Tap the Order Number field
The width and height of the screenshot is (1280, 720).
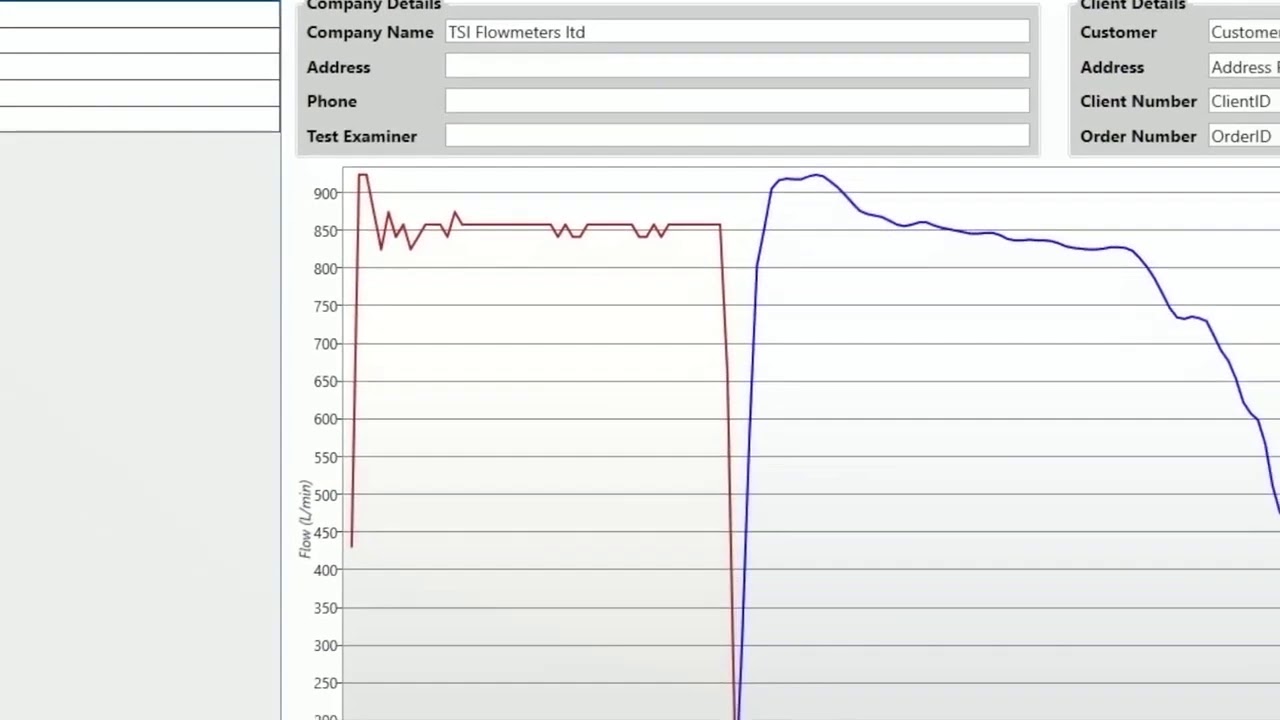tap(1244, 136)
